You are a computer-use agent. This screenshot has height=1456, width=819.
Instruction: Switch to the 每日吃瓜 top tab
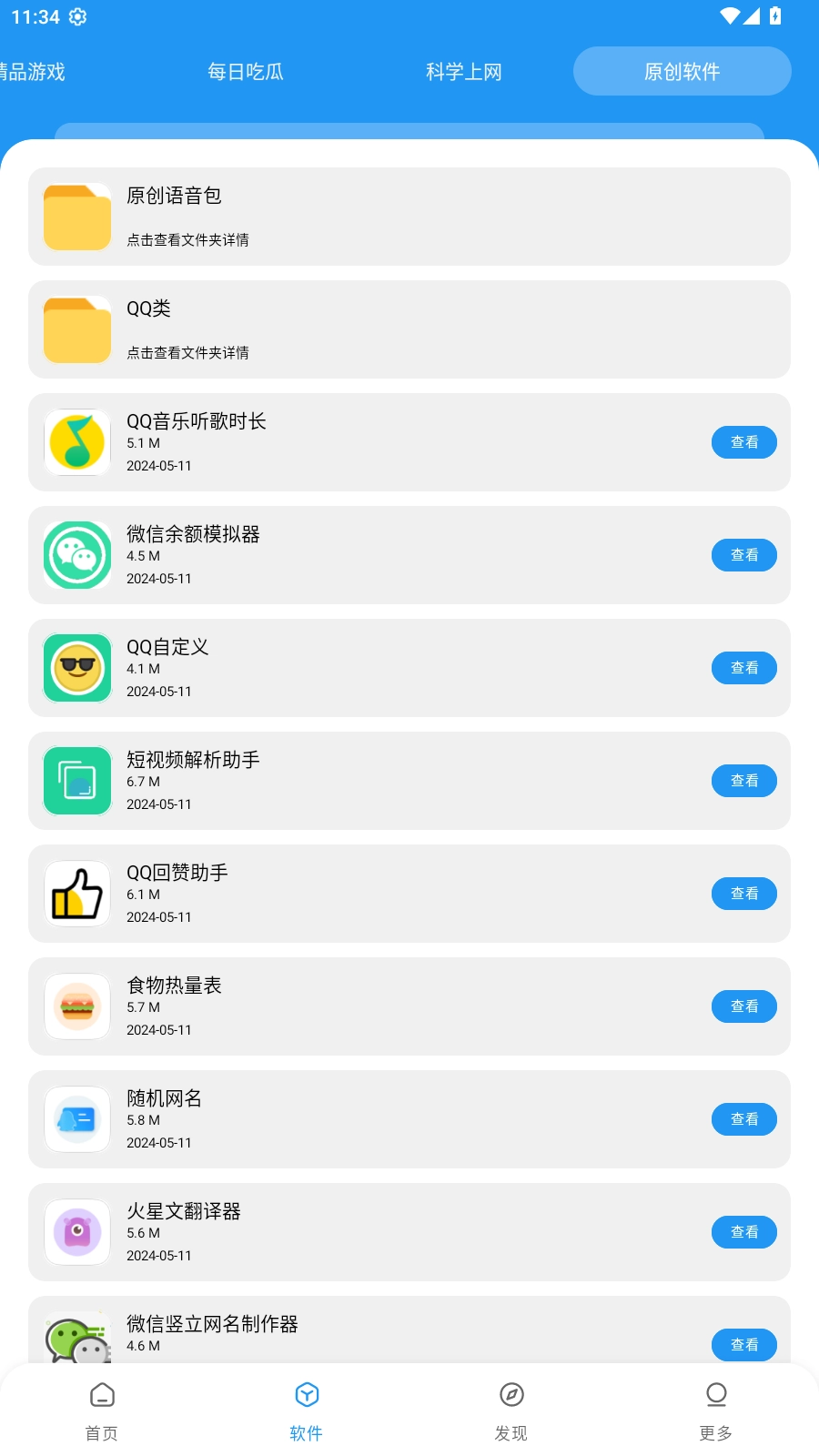point(246,72)
